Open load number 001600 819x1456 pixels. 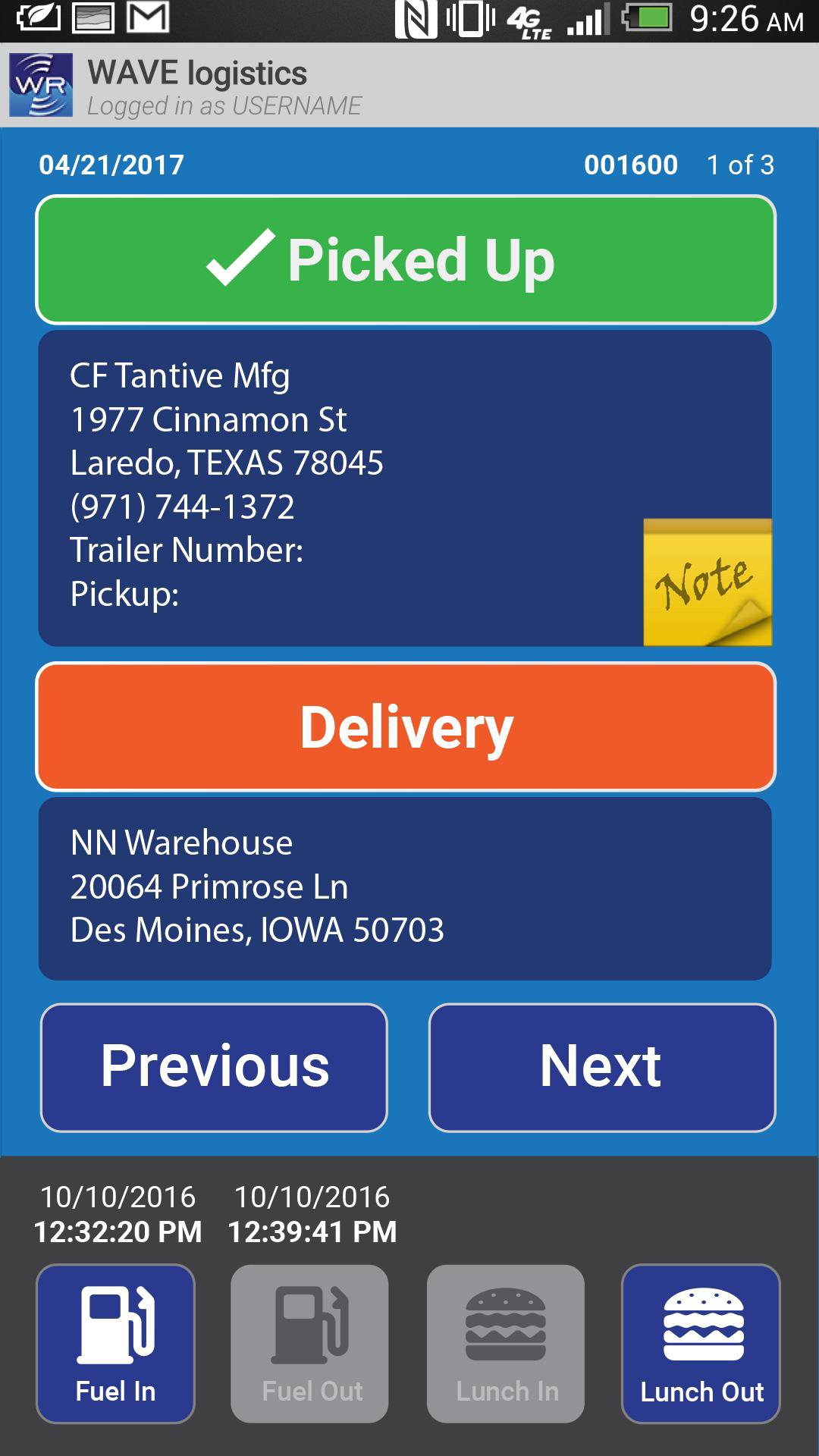coord(632,164)
